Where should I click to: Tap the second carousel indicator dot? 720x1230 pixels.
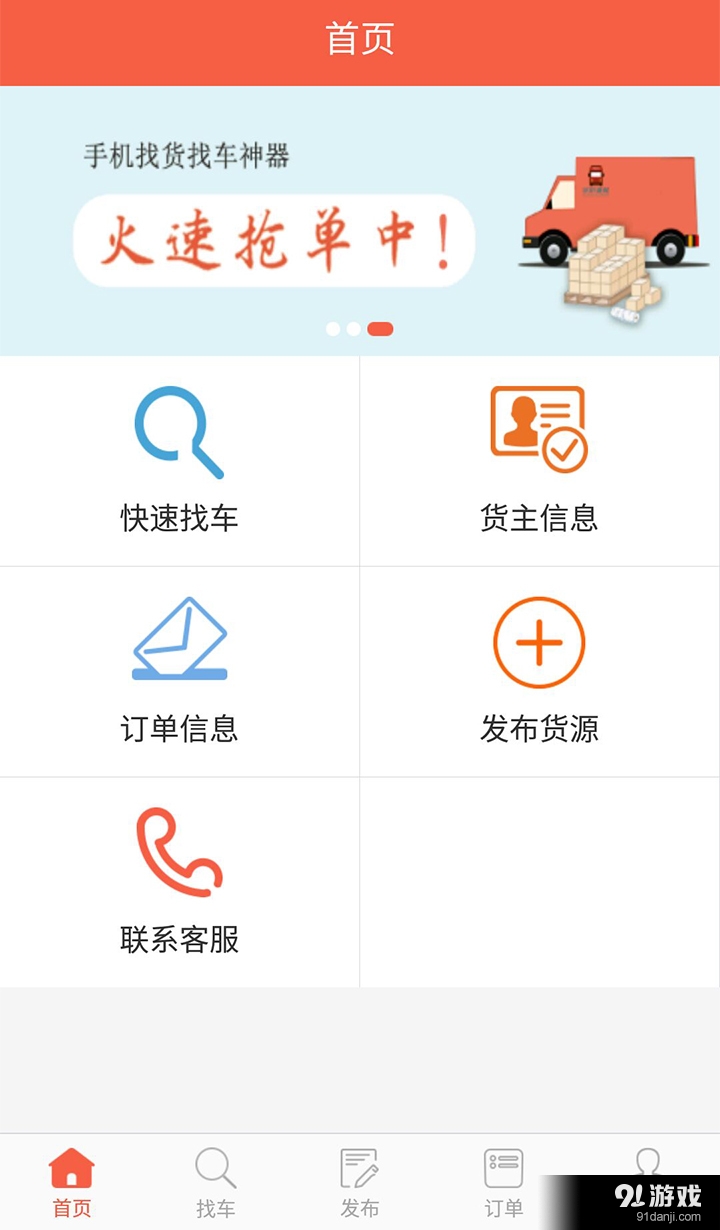[x=355, y=329]
